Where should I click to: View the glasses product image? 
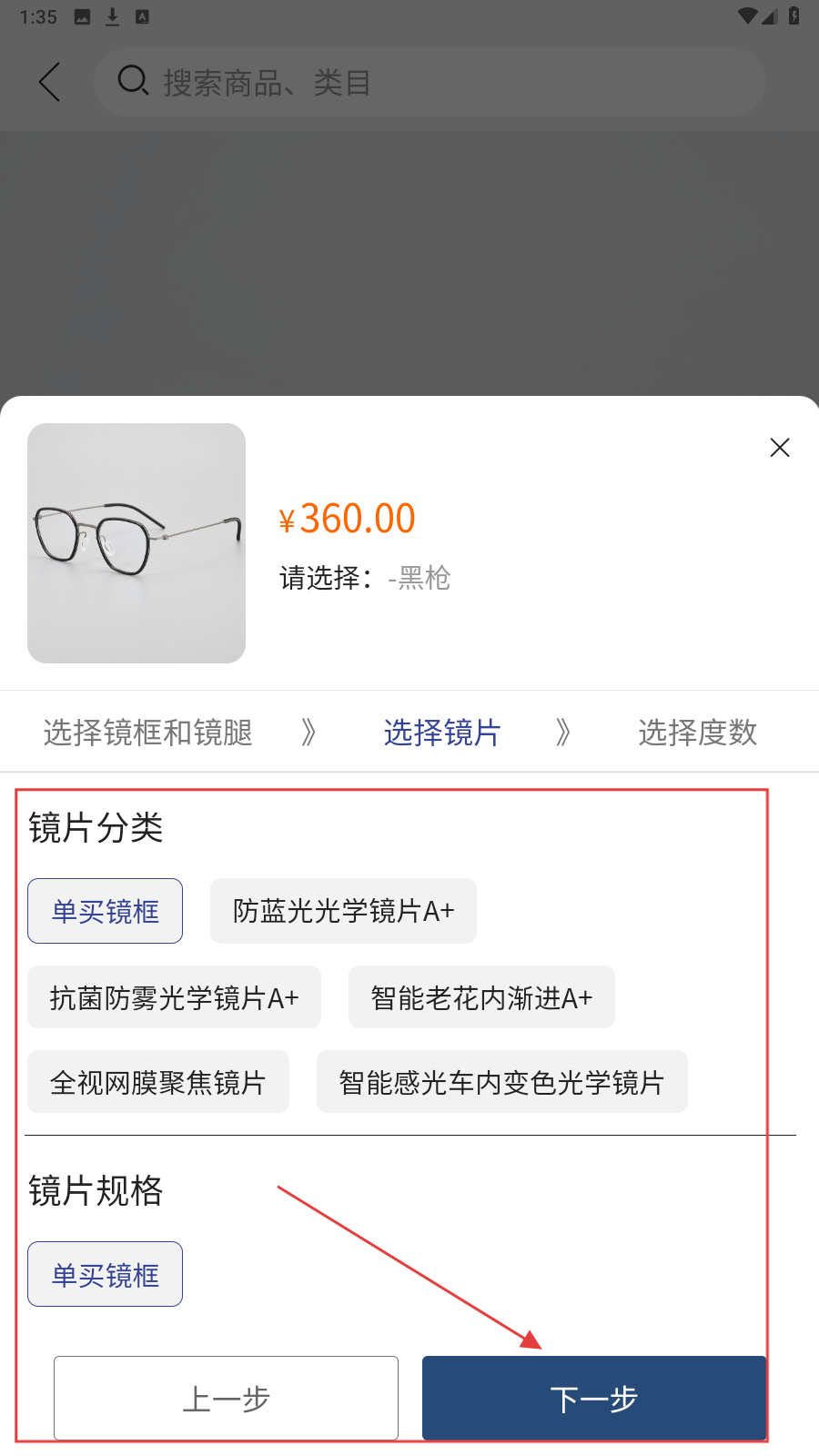(x=136, y=543)
